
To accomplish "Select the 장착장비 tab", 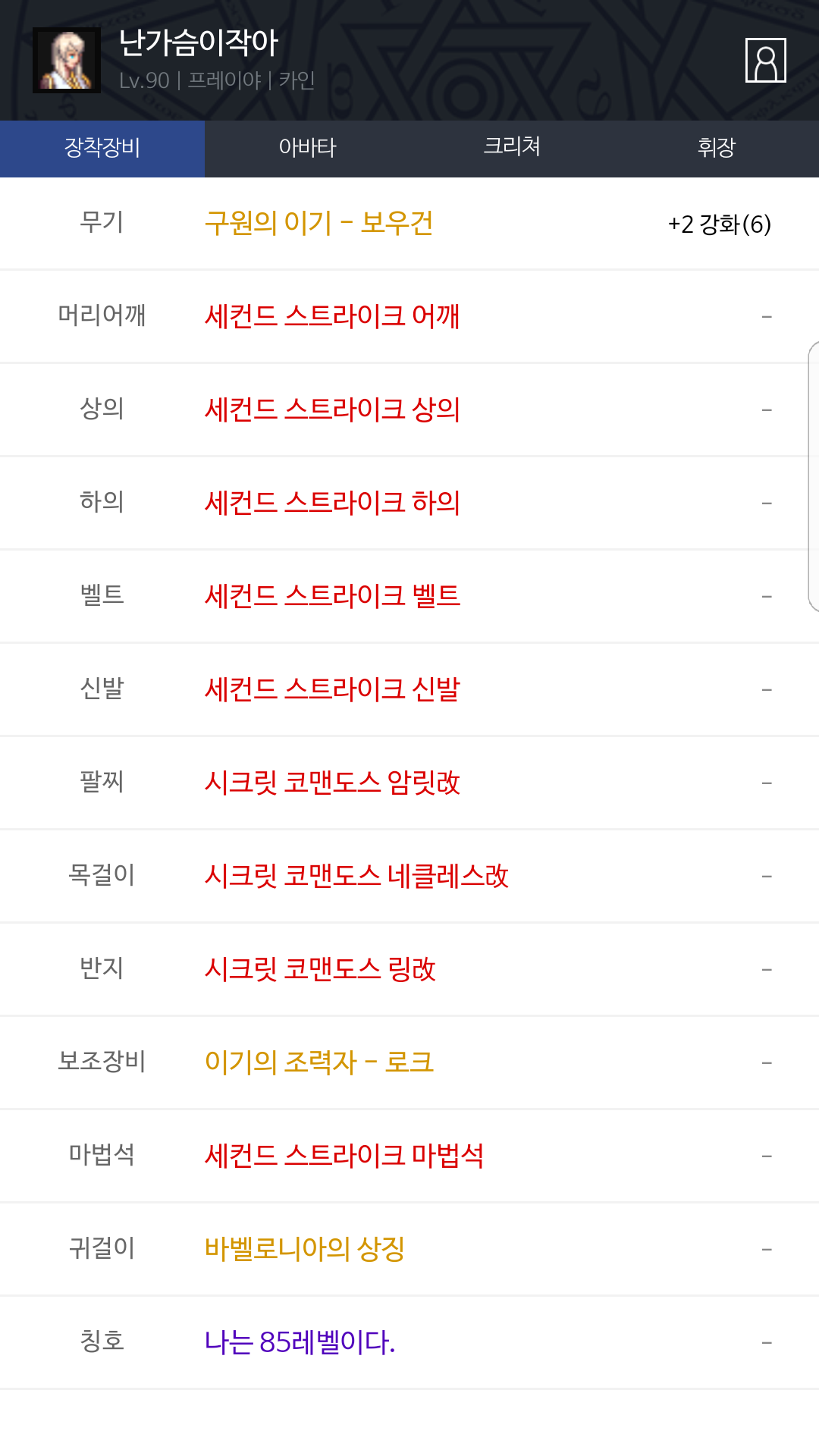I will click(x=102, y=148).
